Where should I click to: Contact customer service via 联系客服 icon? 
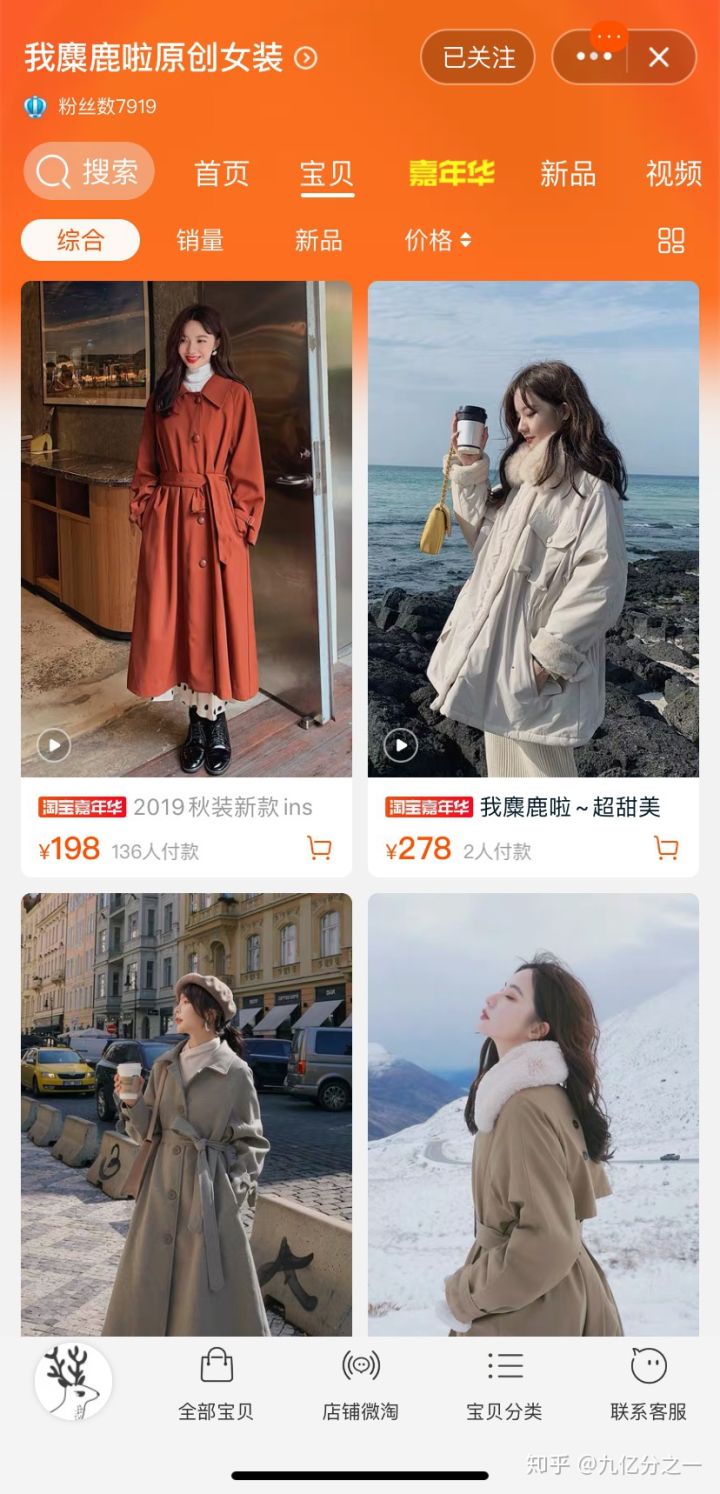(x=650, y=1383)
